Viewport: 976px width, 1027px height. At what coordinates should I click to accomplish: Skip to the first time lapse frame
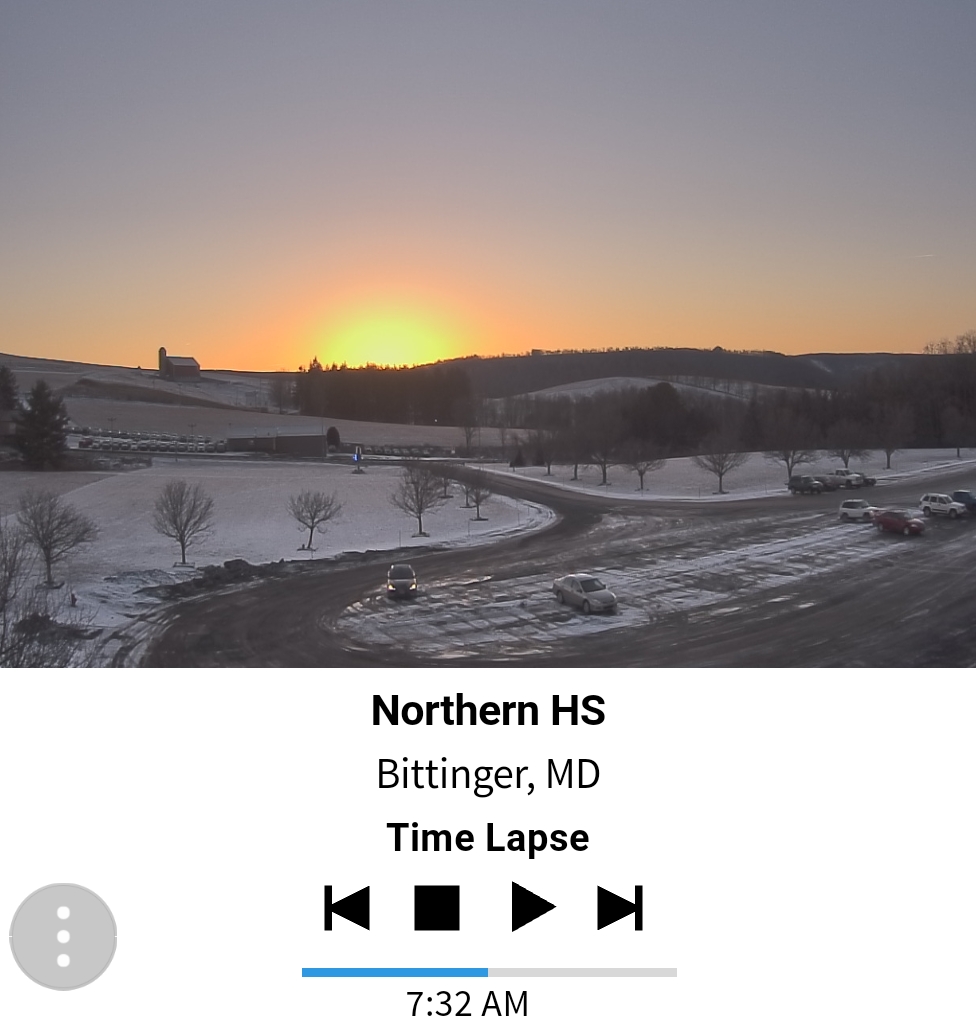pos(347,908)
